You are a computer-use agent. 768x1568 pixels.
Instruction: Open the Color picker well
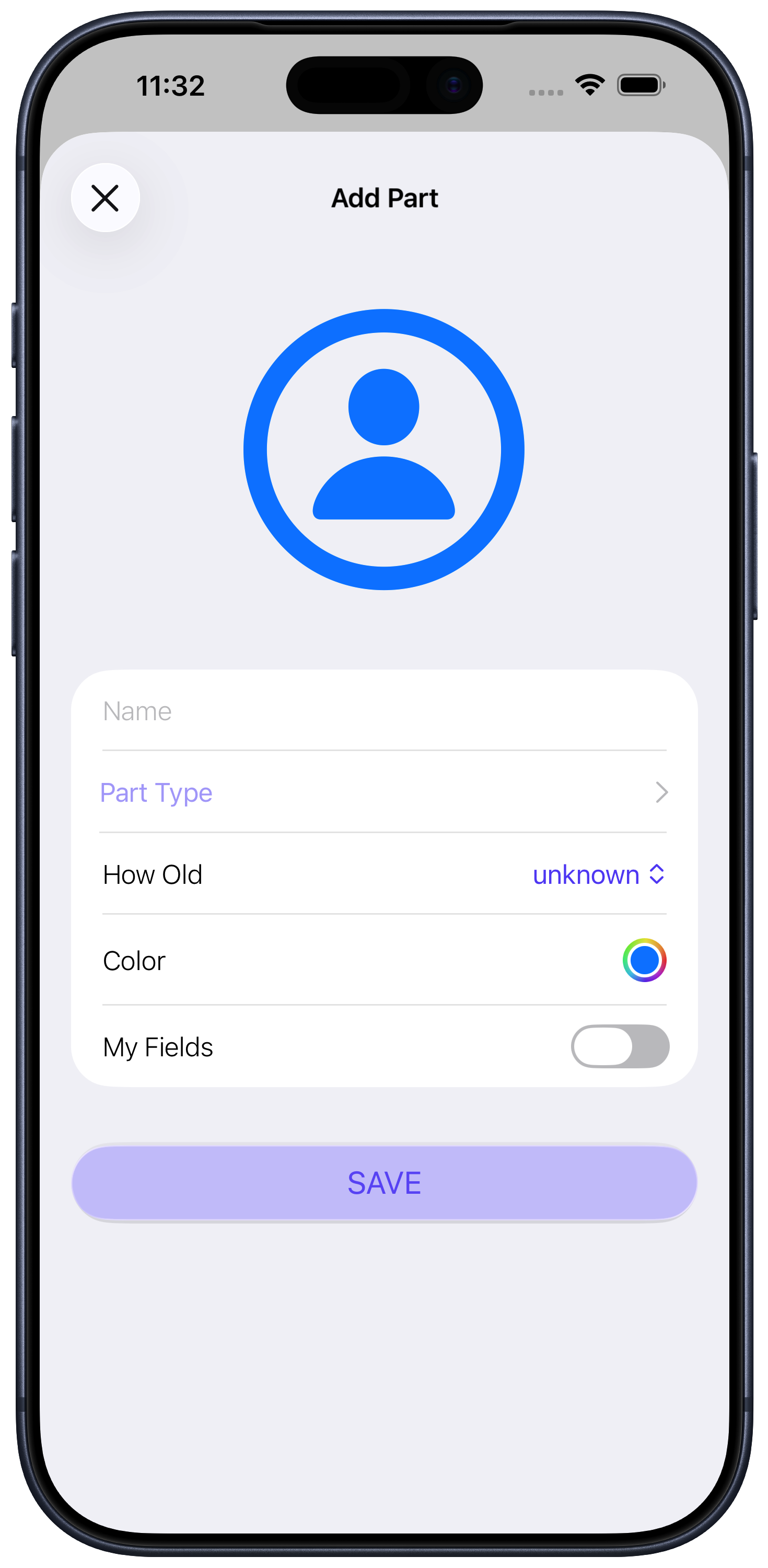click(644, 960)
